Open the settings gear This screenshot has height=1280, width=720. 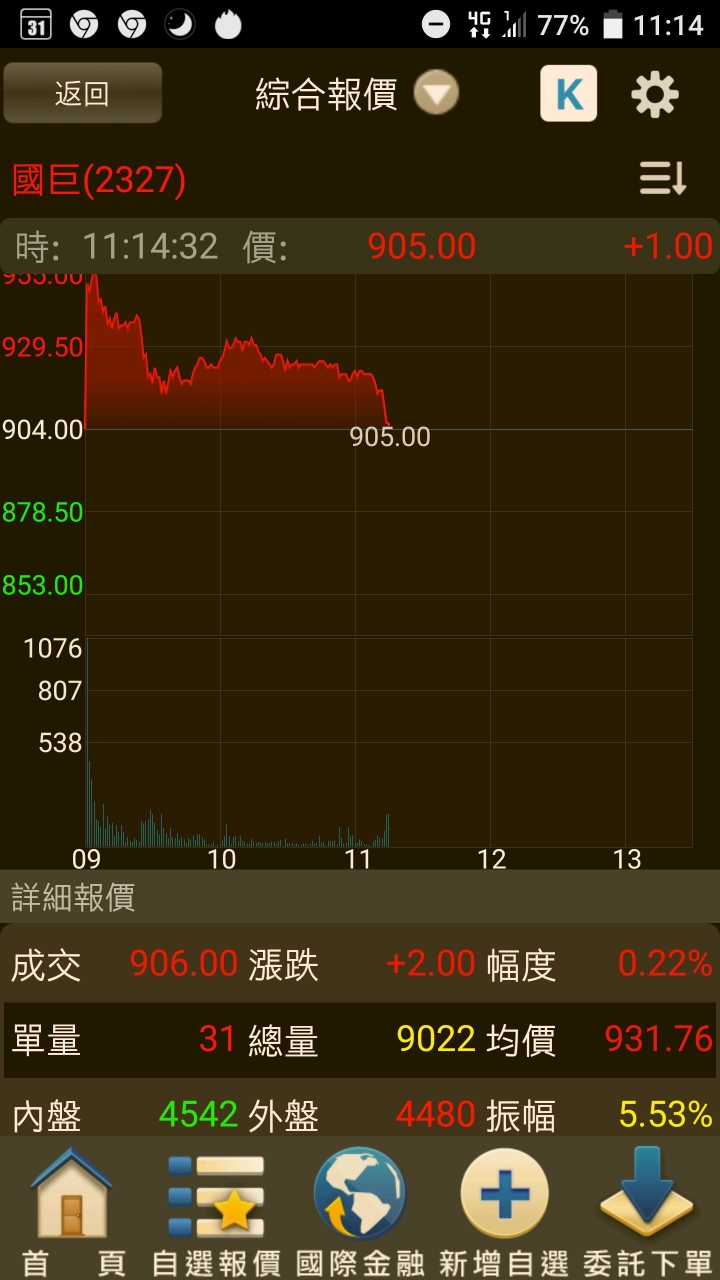655,95
